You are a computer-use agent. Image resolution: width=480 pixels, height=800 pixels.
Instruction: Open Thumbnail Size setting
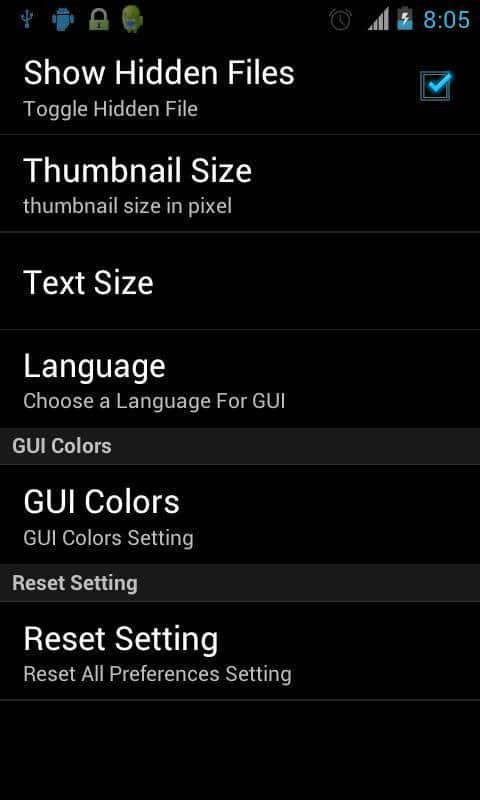(x=240, y=184)
